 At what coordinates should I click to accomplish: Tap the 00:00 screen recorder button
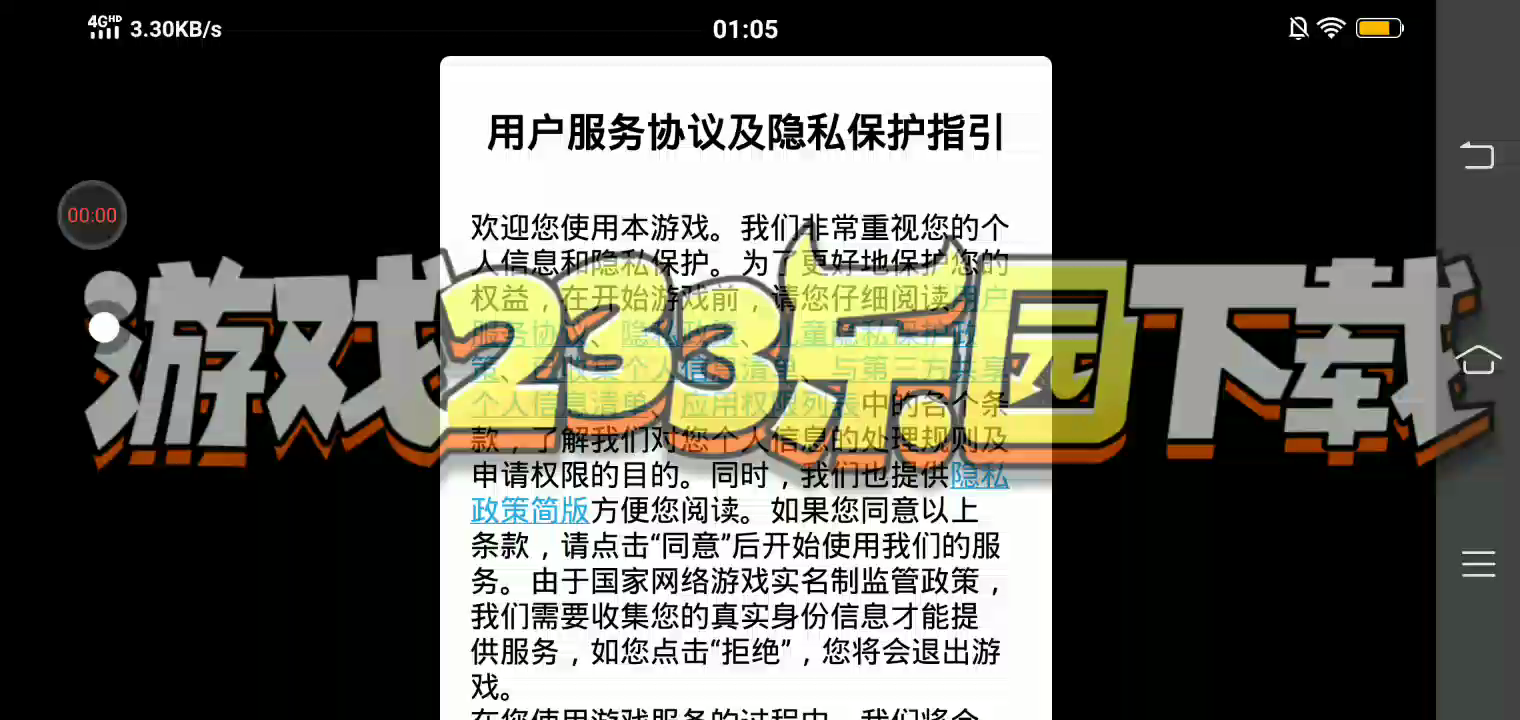point(92,215)
